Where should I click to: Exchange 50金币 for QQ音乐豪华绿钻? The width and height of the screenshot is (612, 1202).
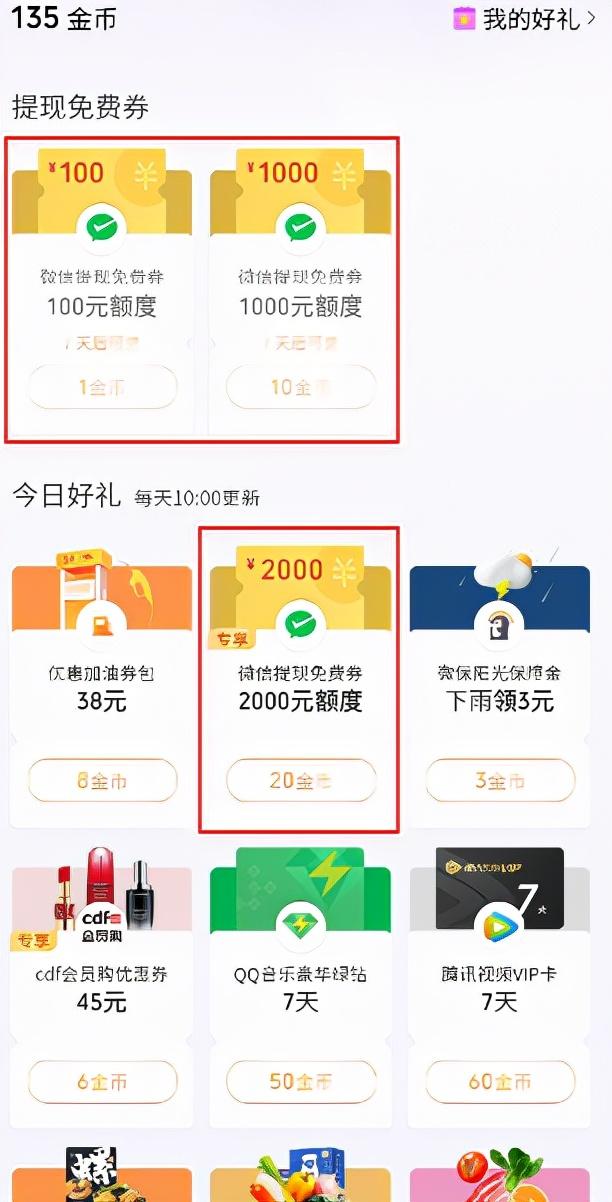click(301, 1082)
